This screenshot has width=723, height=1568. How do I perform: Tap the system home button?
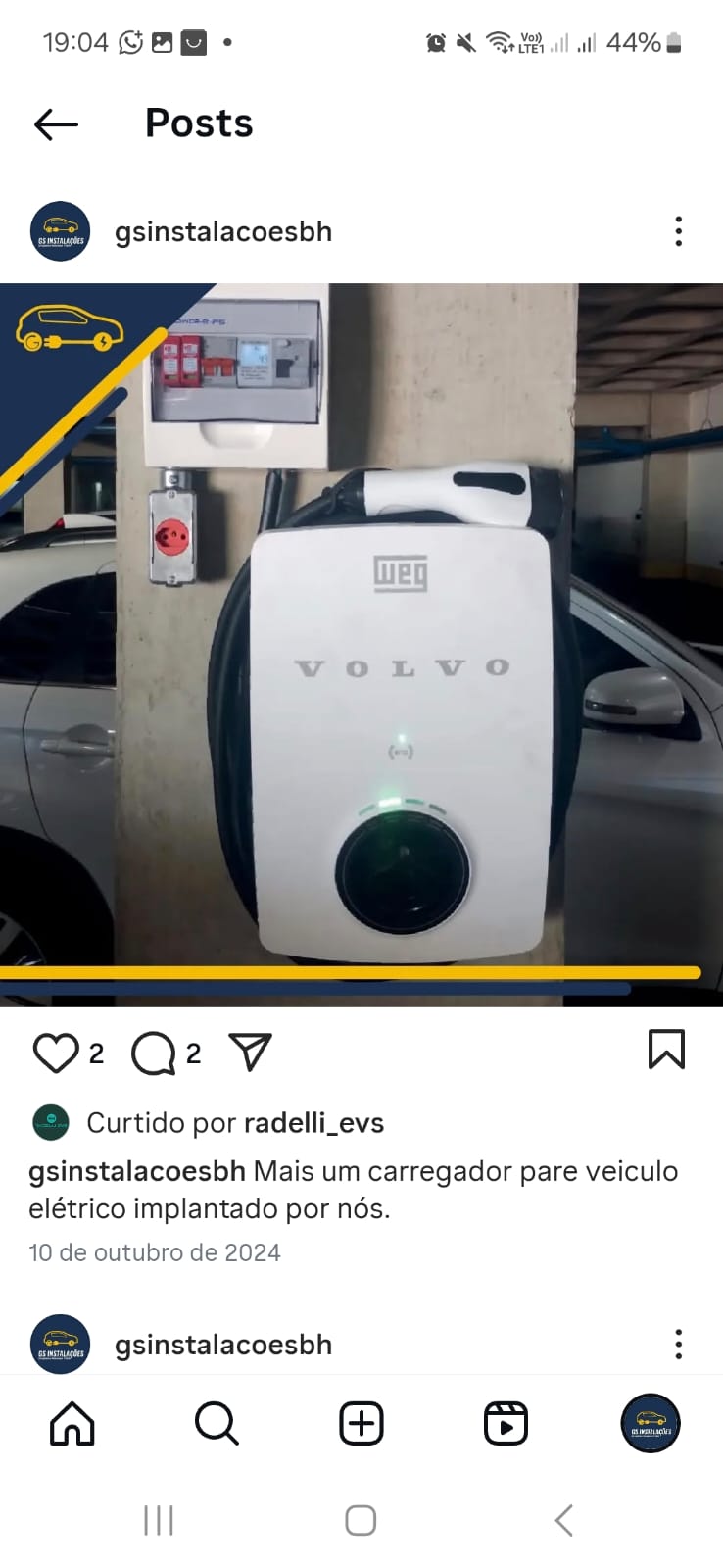coord(361,1521)
